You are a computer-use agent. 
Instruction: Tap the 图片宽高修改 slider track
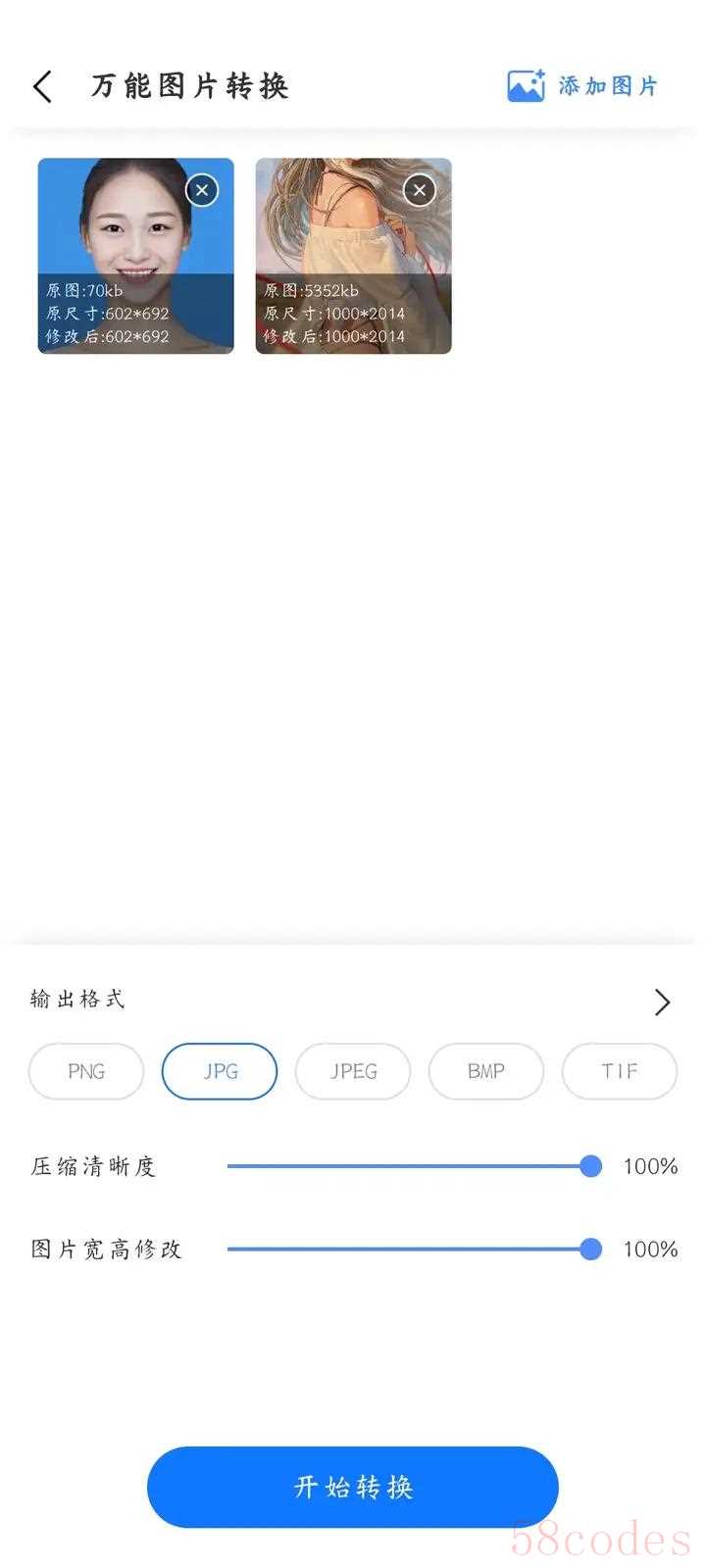[x=408, y=1249]
